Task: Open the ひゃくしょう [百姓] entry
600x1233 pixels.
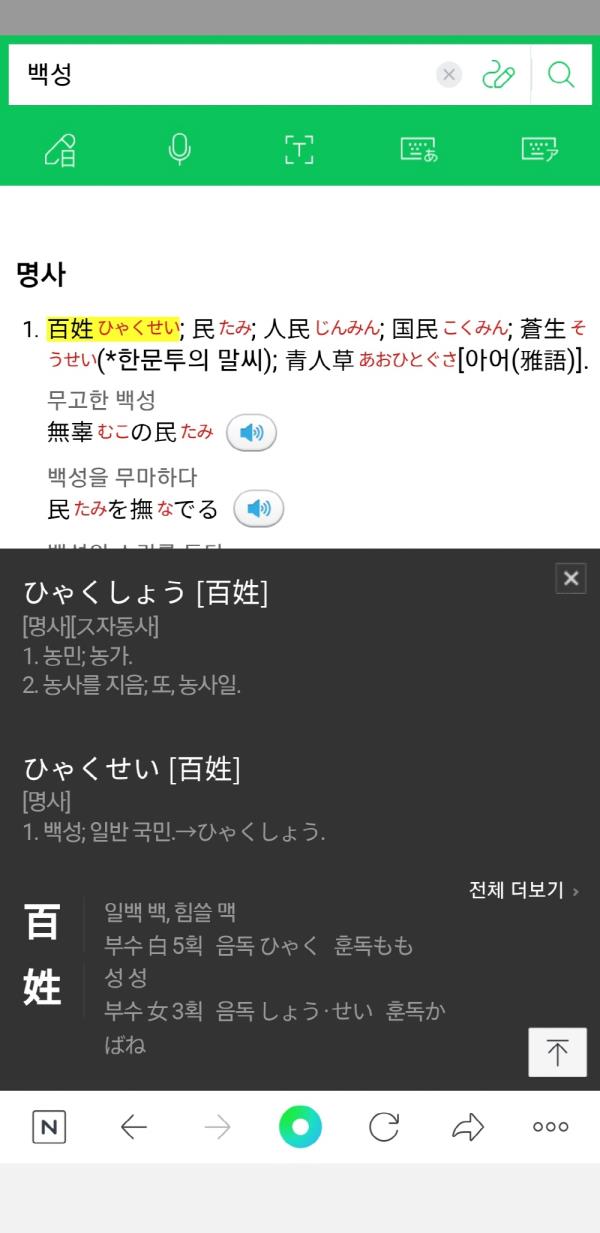Action: click(x=146, y=593)
